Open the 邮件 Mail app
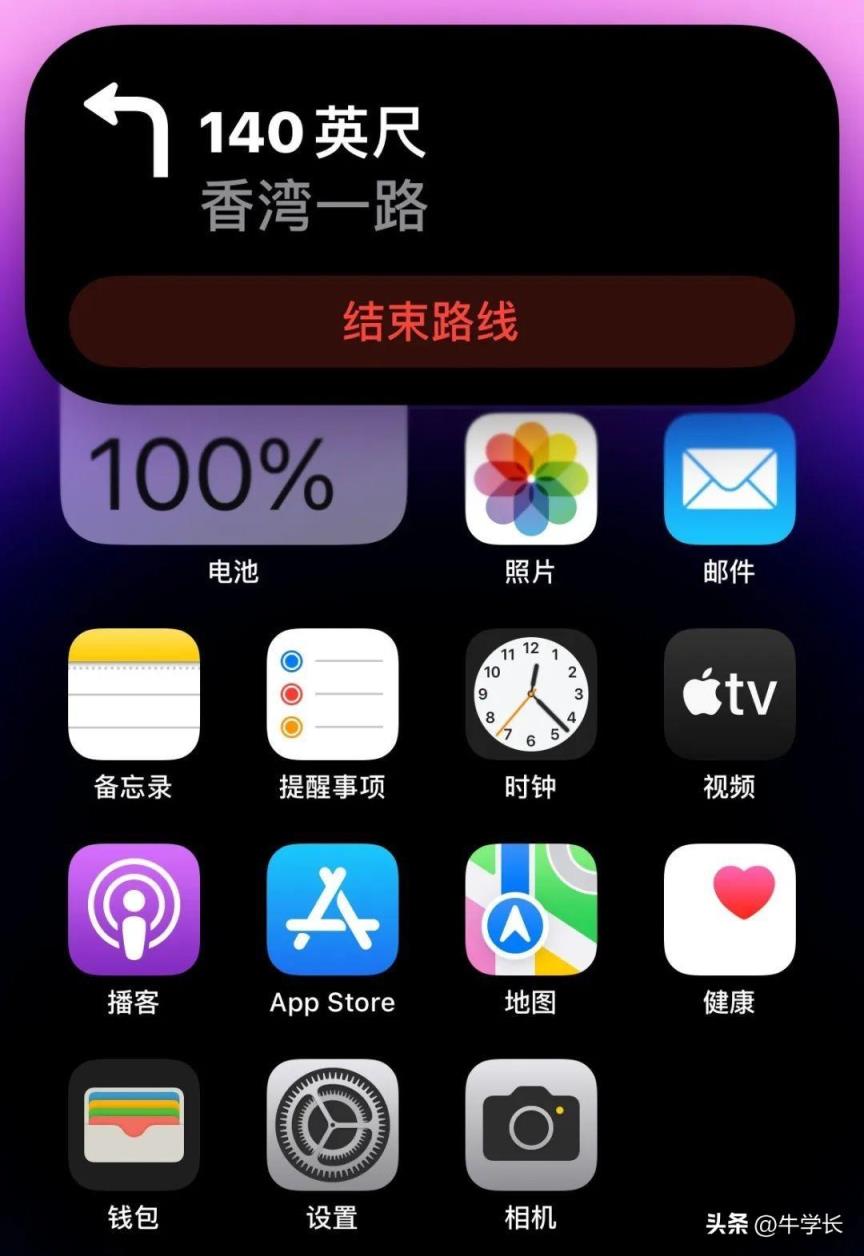 coord(729,479)
